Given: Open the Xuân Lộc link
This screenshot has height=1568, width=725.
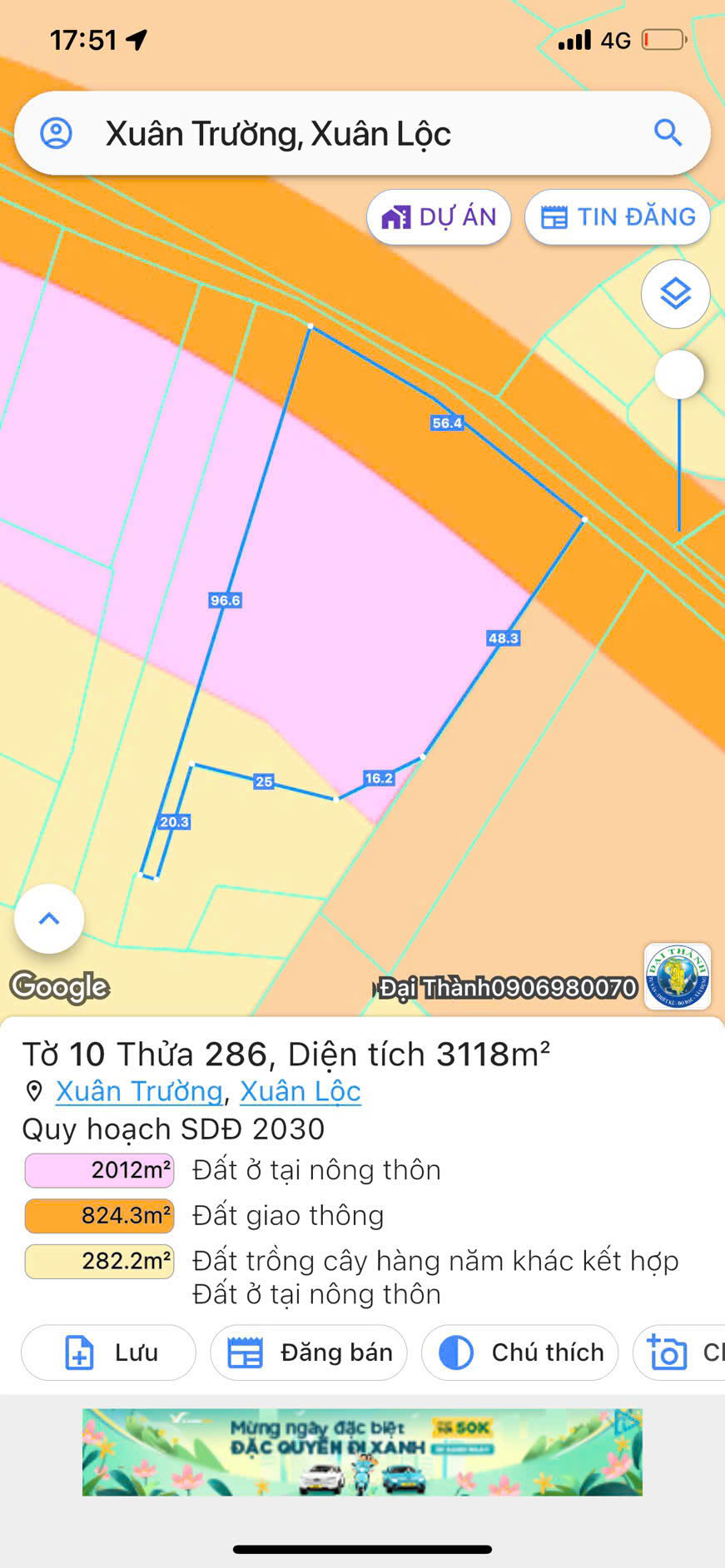Looking at the screenshot, I should pyautogui.click(x=300, y=1091).
